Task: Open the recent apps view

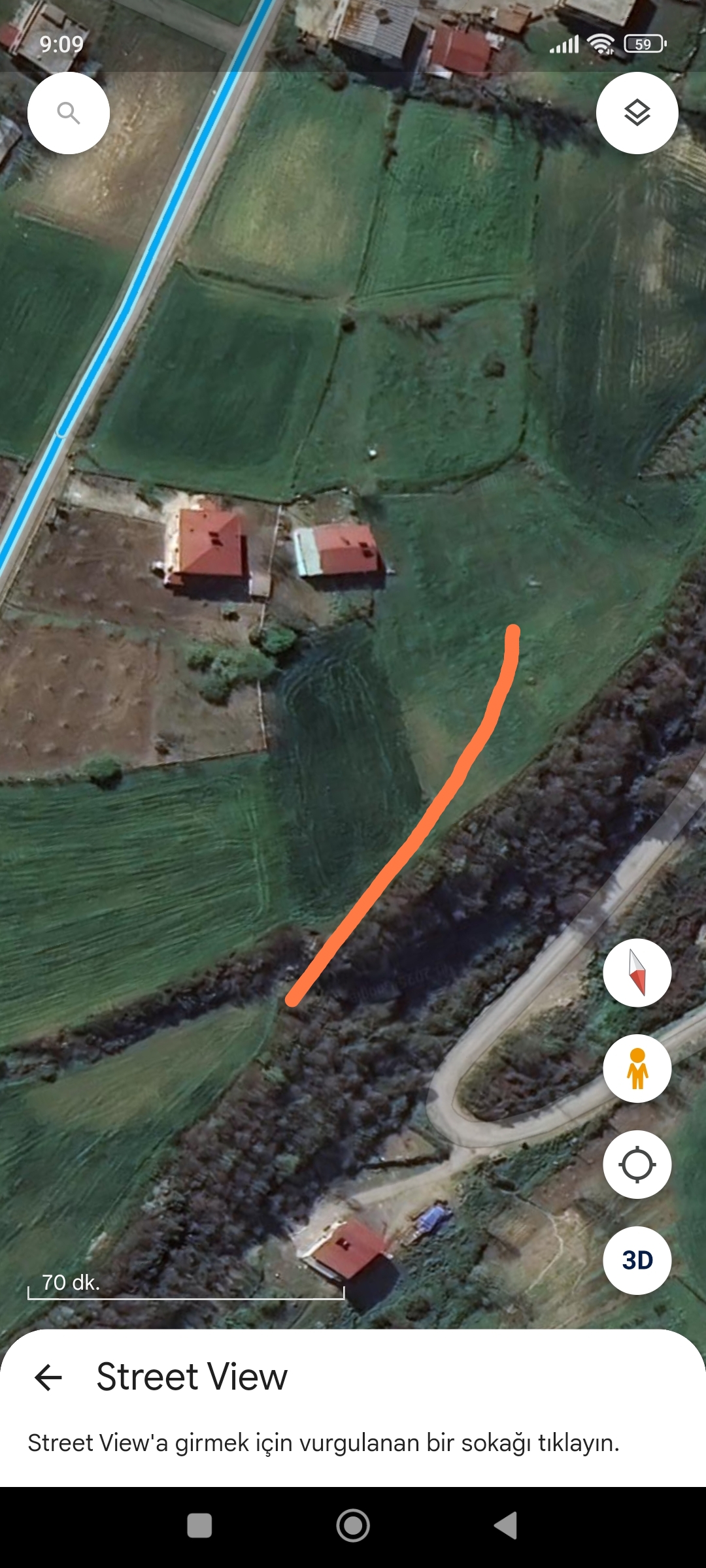Action: (x=199, y=1526)
